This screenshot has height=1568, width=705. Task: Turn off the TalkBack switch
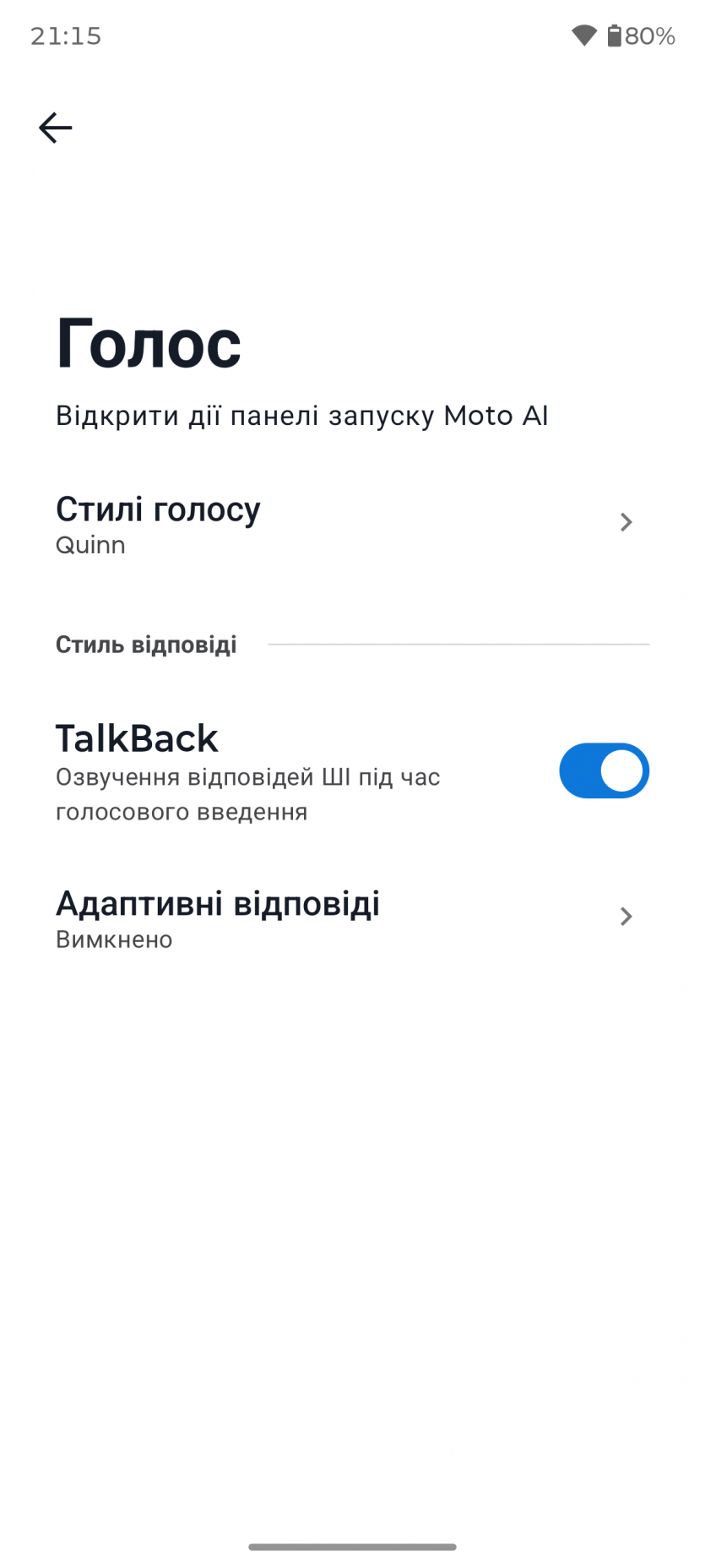pos(603,770)
